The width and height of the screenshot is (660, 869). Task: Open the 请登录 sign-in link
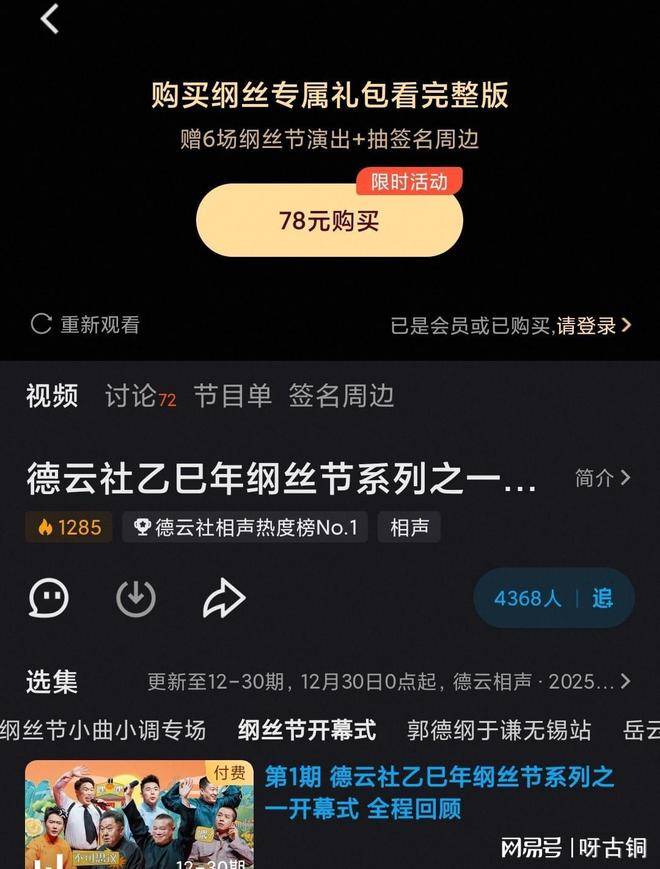pos(594,325)
